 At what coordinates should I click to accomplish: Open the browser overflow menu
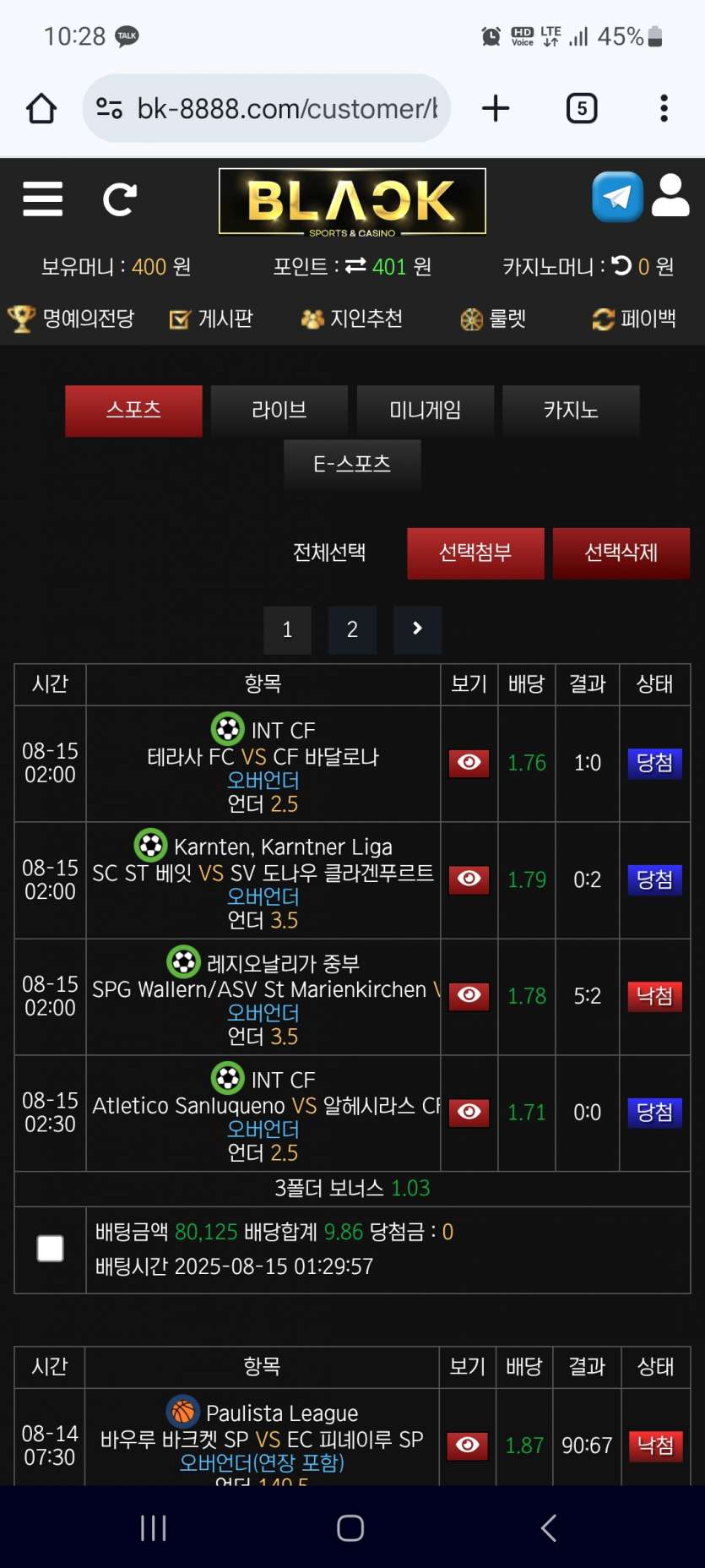664,108
